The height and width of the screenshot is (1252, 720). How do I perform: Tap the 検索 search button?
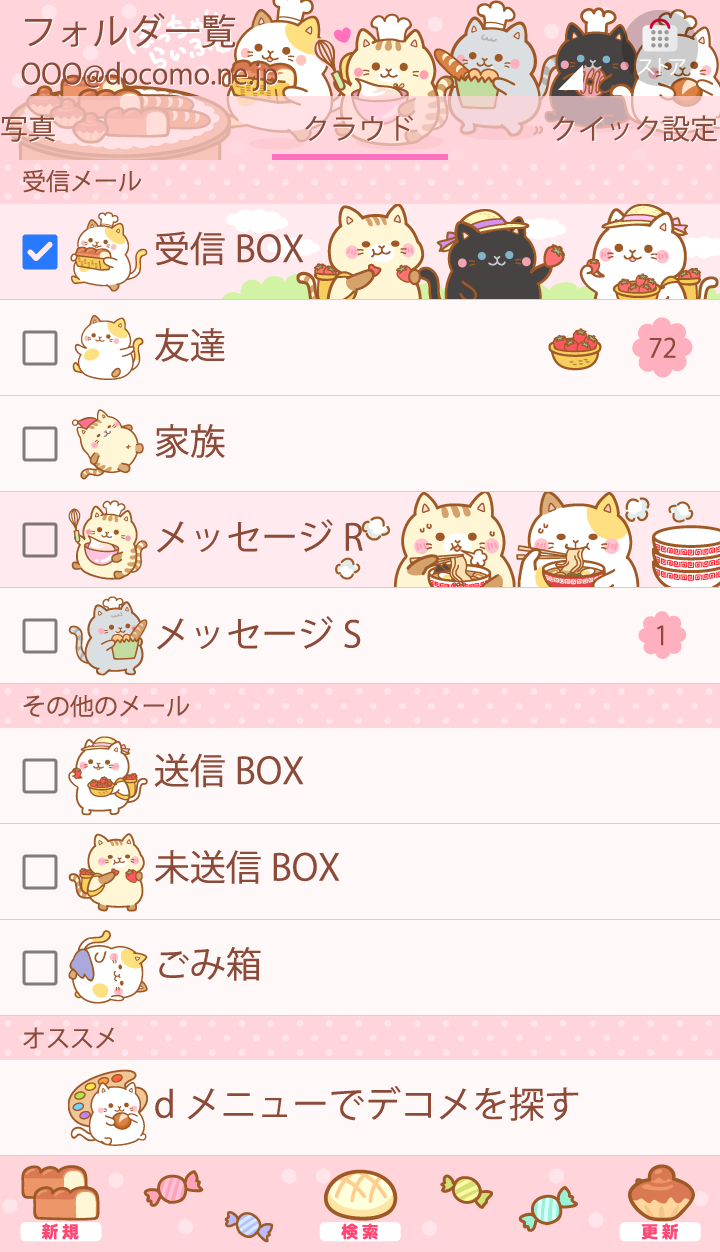pyautogui.click(x=360, y=1203)
